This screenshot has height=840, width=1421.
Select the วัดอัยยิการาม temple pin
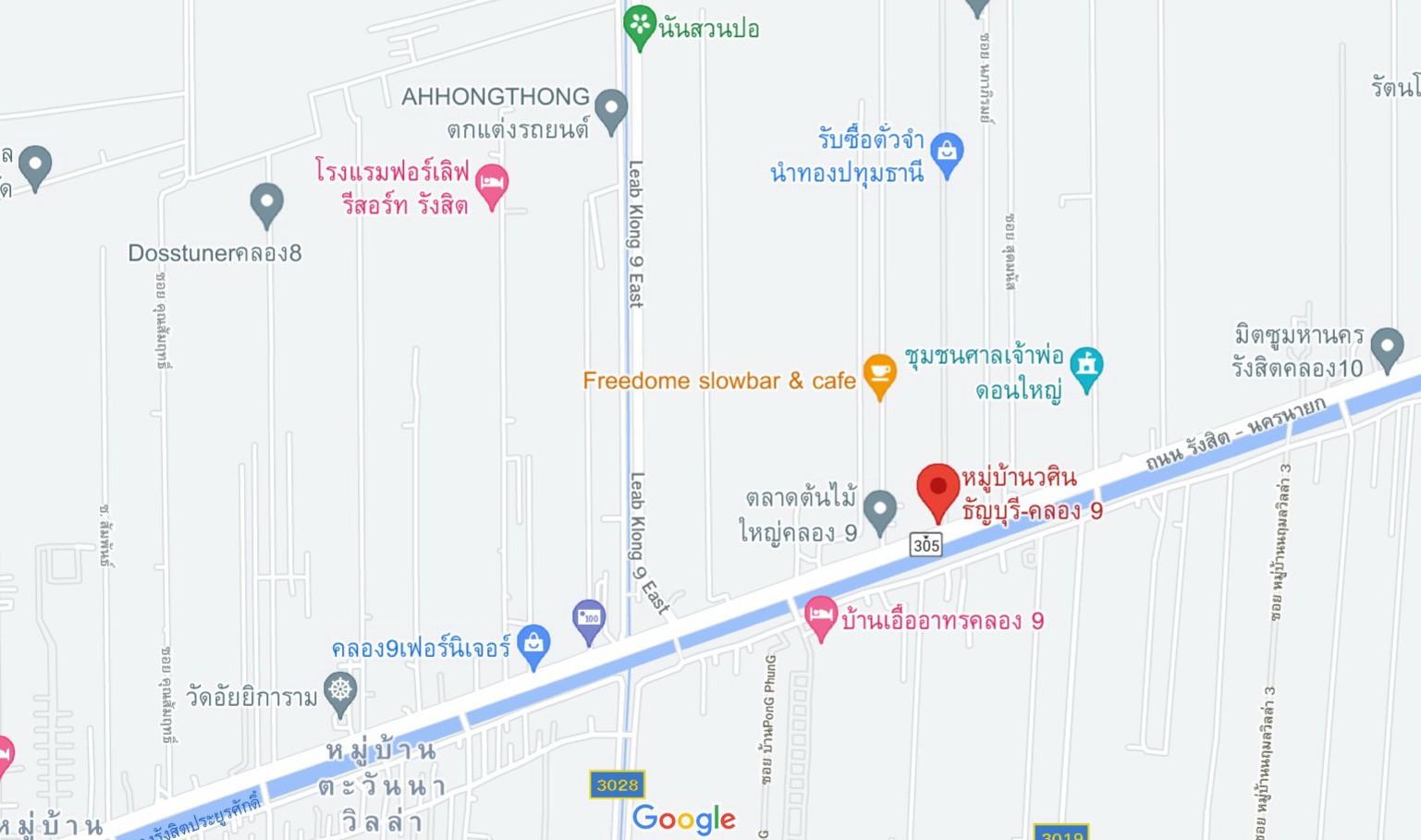[x=340, y=691]
